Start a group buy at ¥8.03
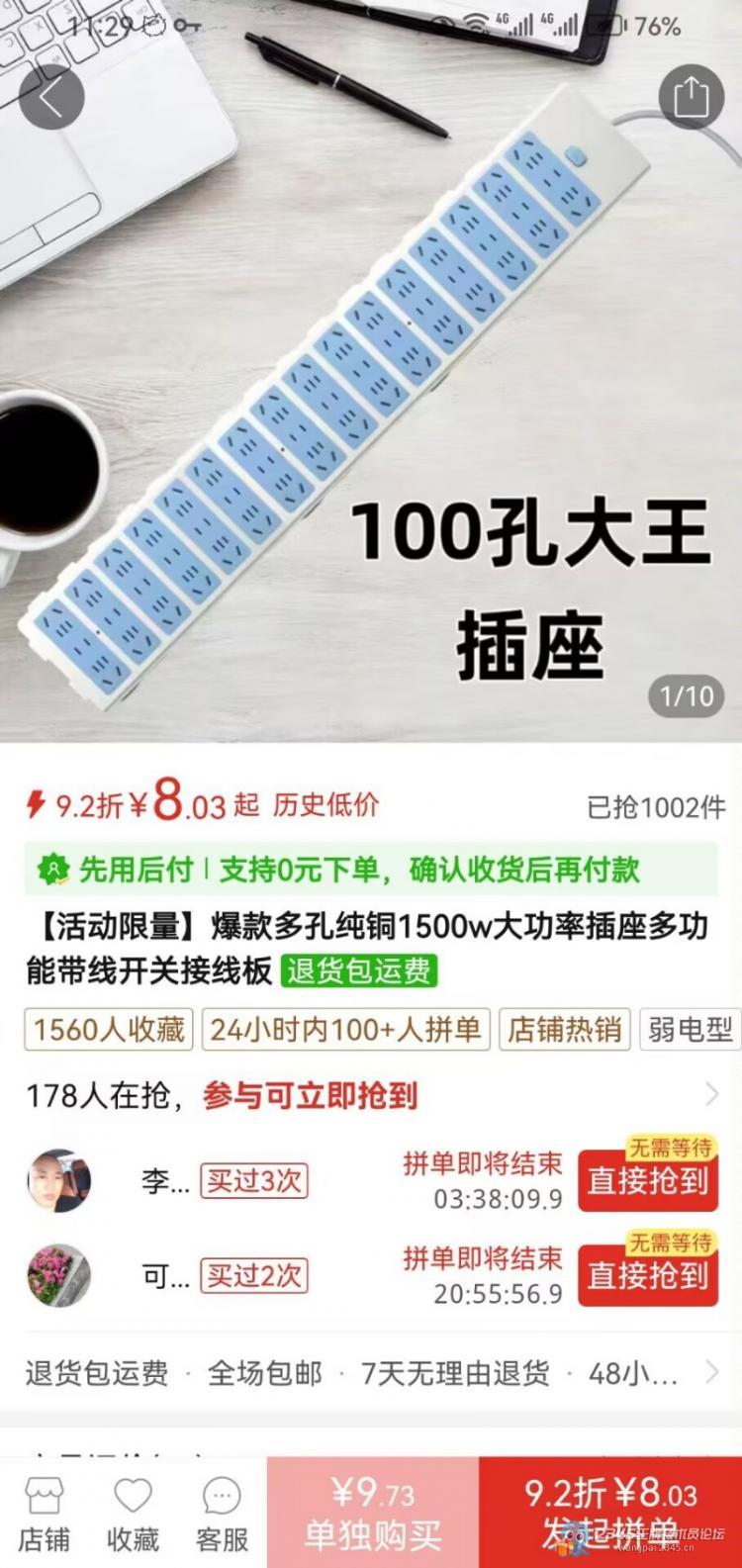 pos(610,1513)
